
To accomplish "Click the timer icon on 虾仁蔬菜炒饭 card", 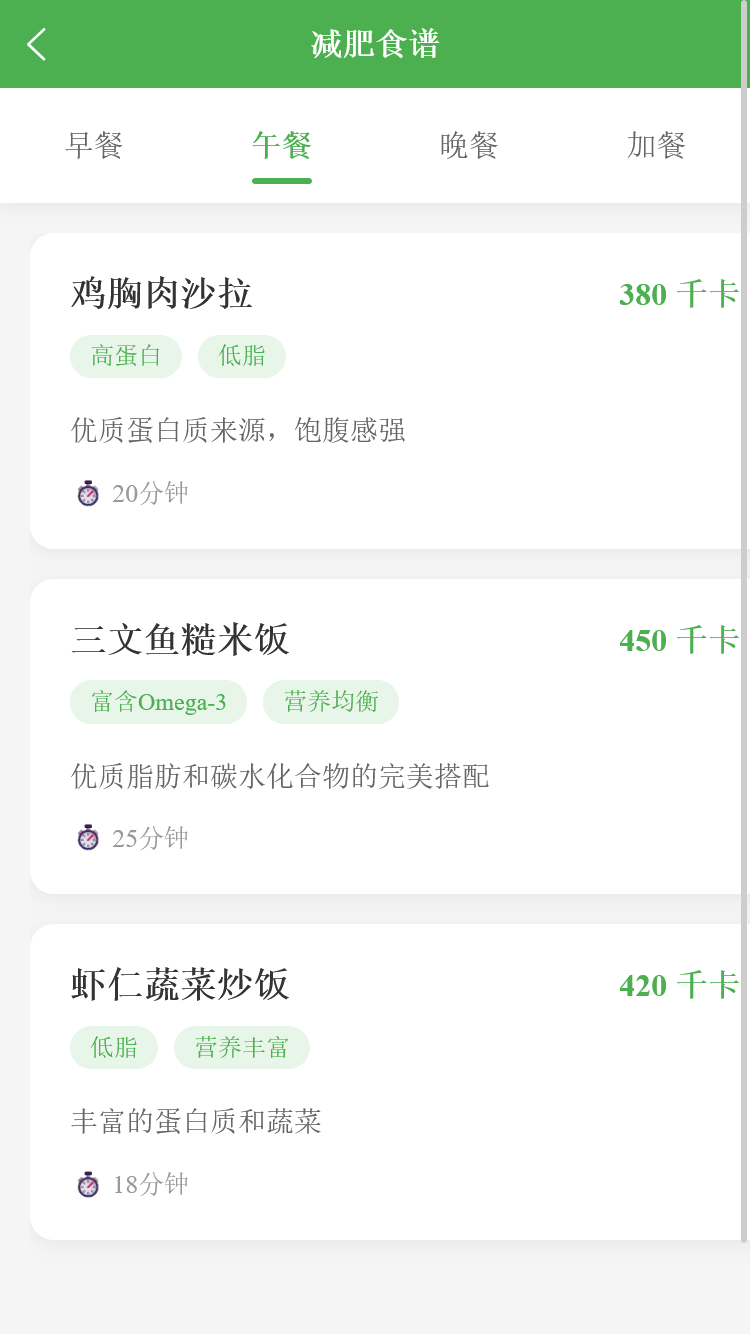I will (x=88, y=1184).
